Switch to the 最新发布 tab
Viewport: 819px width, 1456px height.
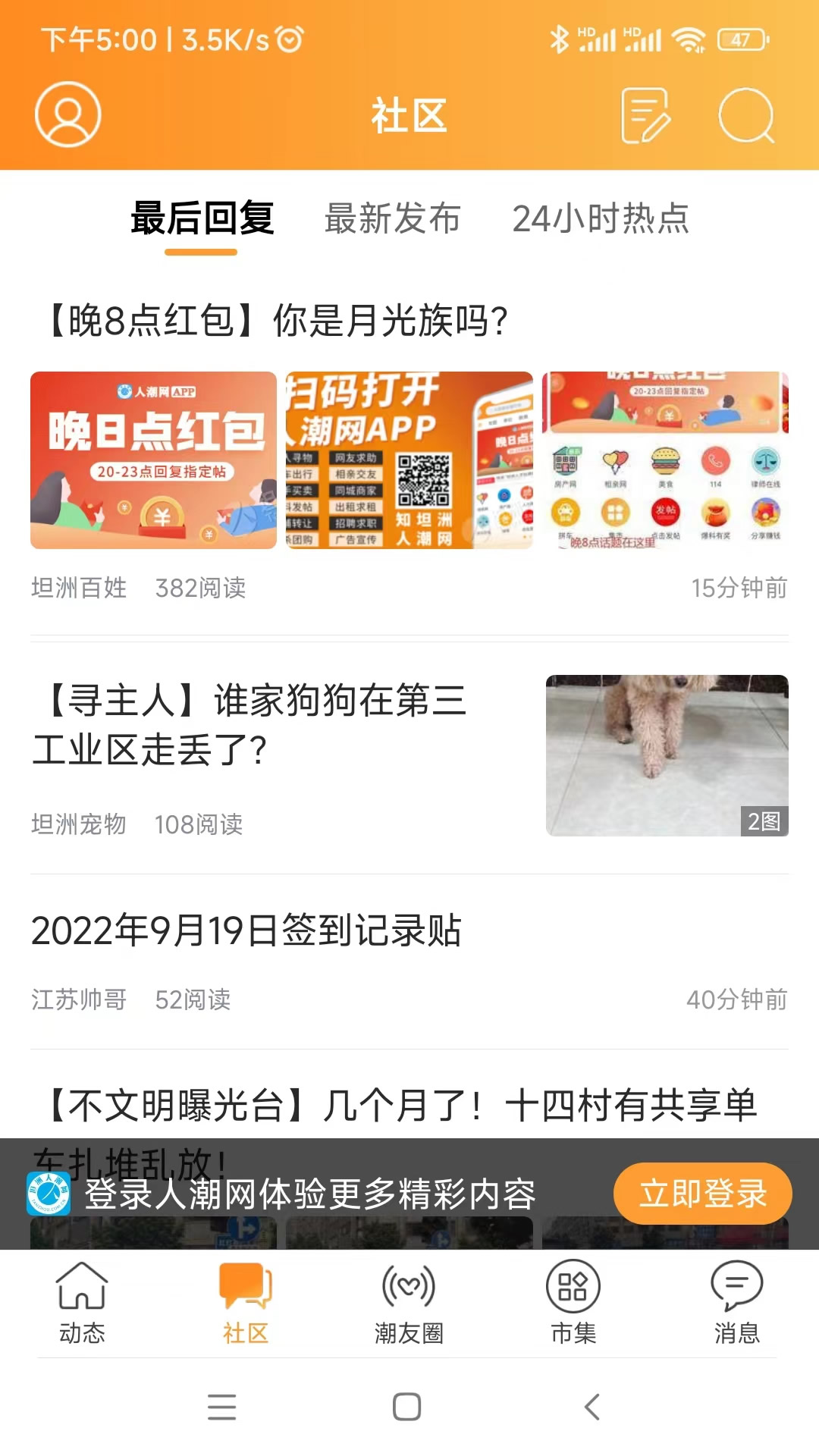[393, 219]
